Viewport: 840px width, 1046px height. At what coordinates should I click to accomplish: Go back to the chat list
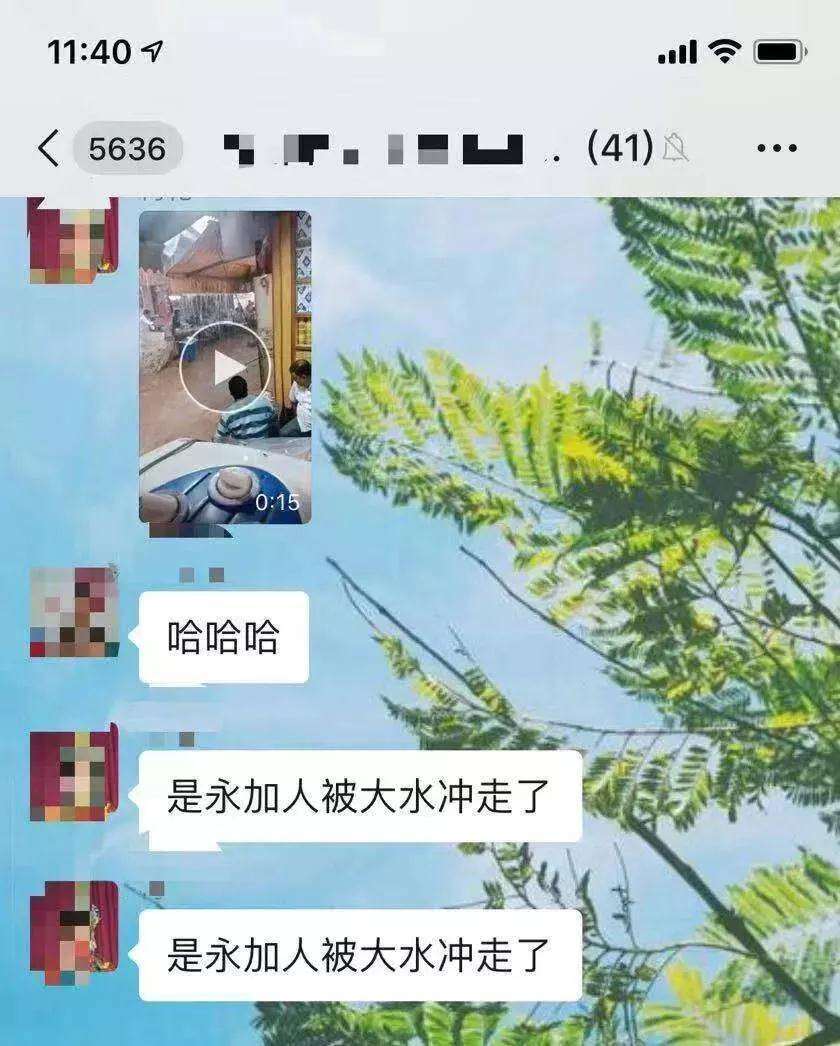pyautogui.click(x=48, y=149)
